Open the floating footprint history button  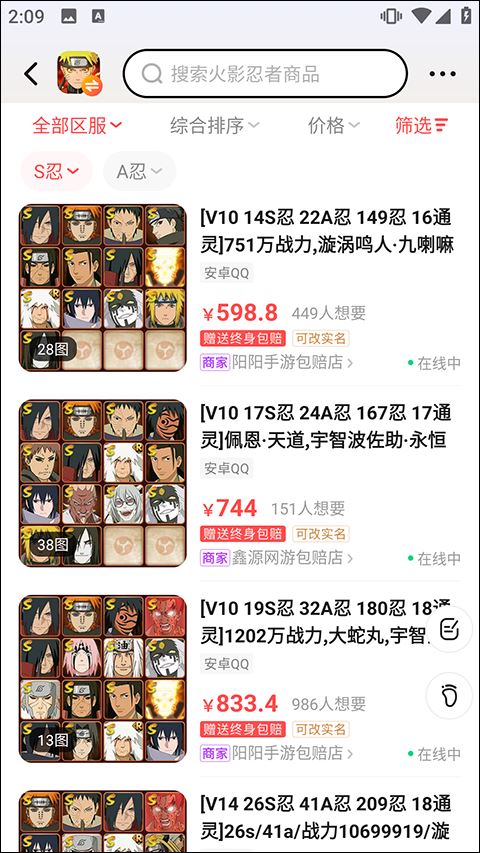coord(450,696)
